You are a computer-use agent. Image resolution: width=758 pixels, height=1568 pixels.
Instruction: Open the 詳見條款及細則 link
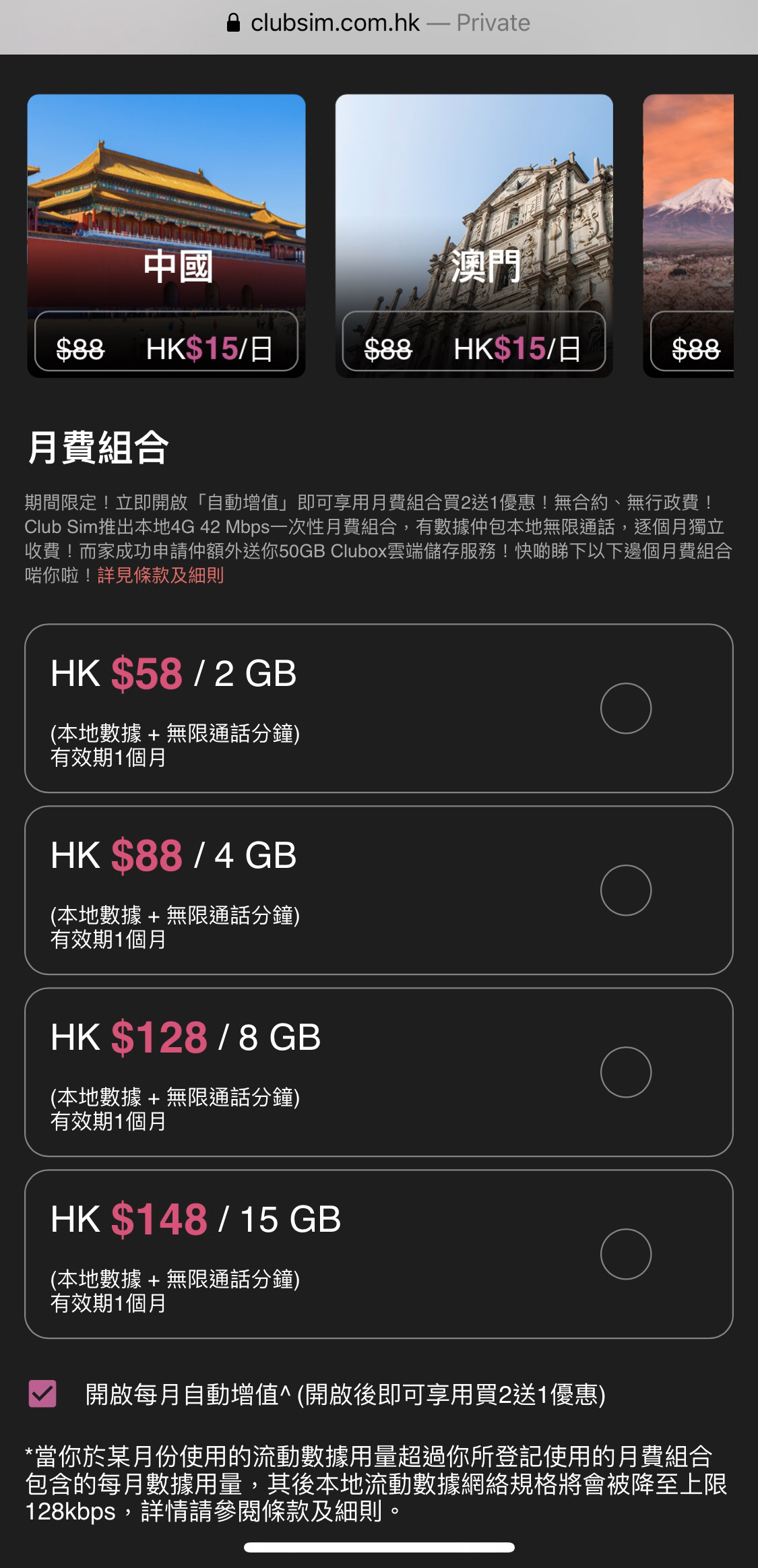pos(160,575)
